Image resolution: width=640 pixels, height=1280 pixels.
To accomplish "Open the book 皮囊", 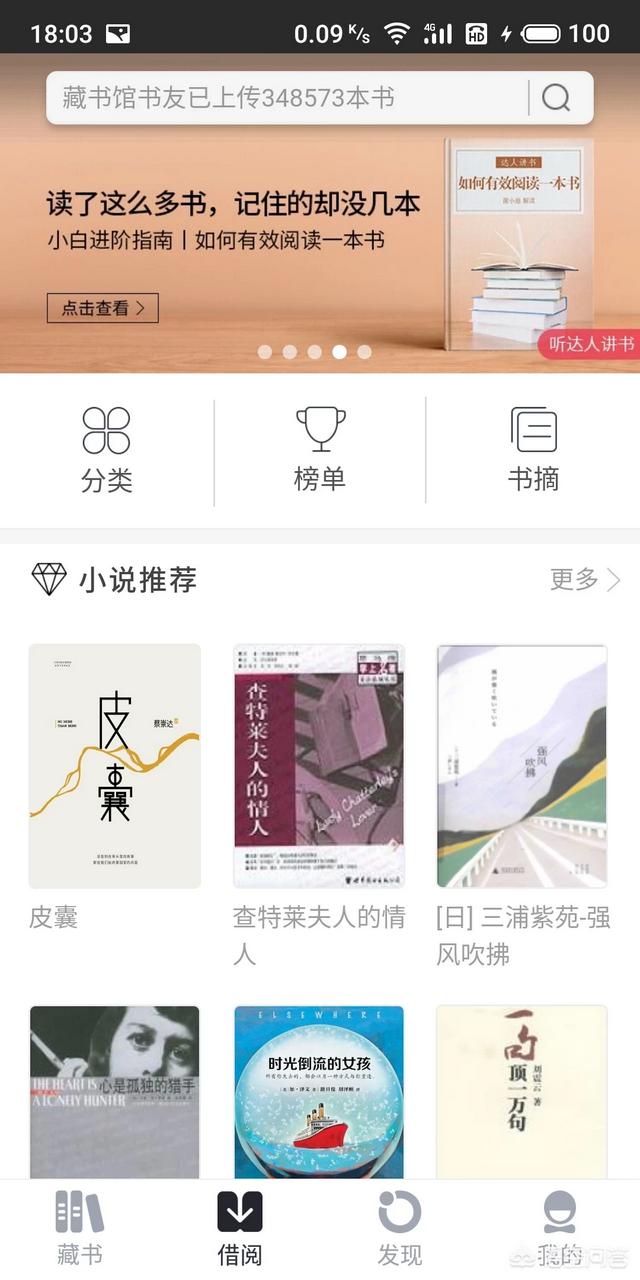I will tap(115, 766).
